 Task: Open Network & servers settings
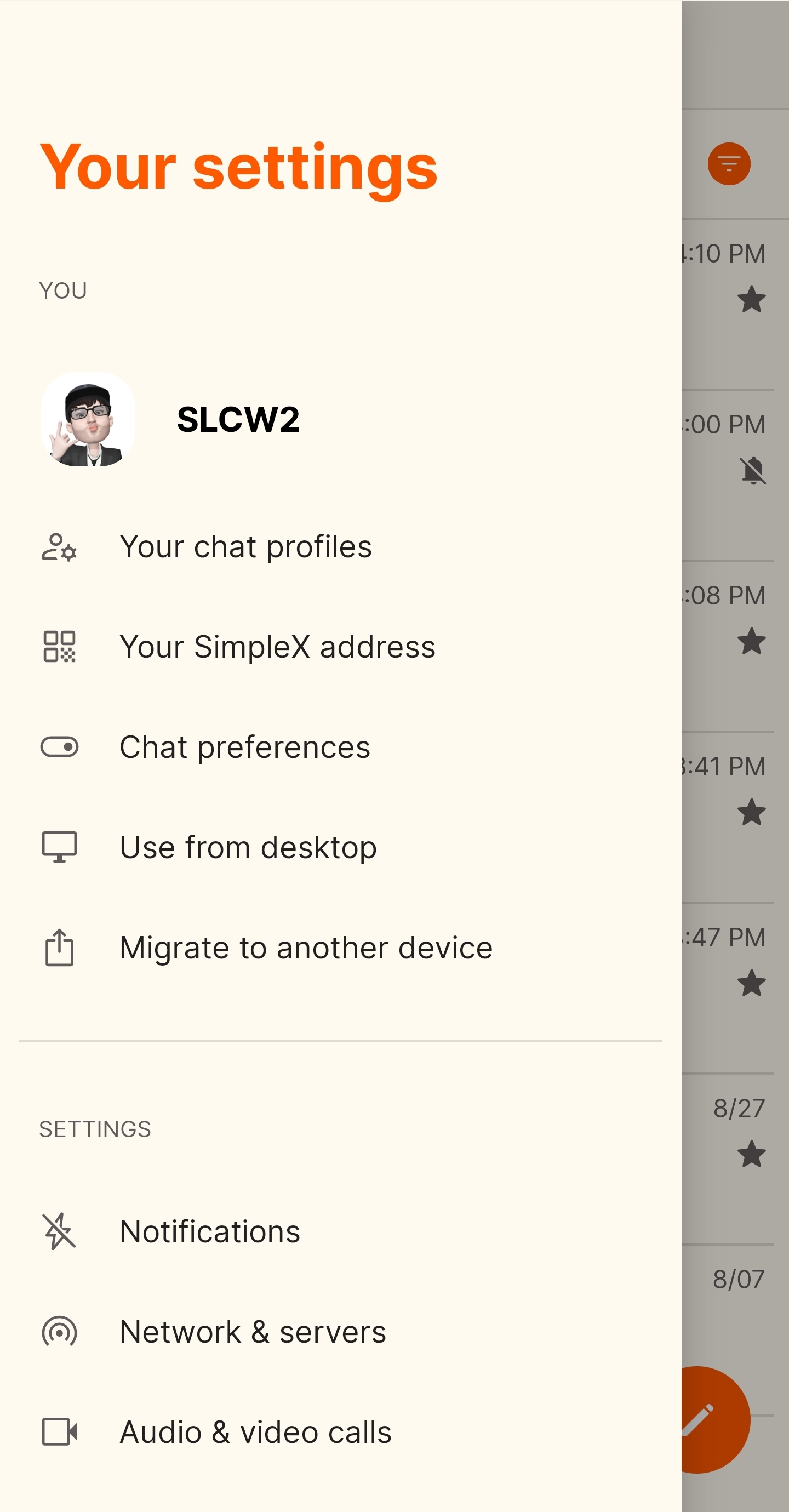click(253, 1332)
